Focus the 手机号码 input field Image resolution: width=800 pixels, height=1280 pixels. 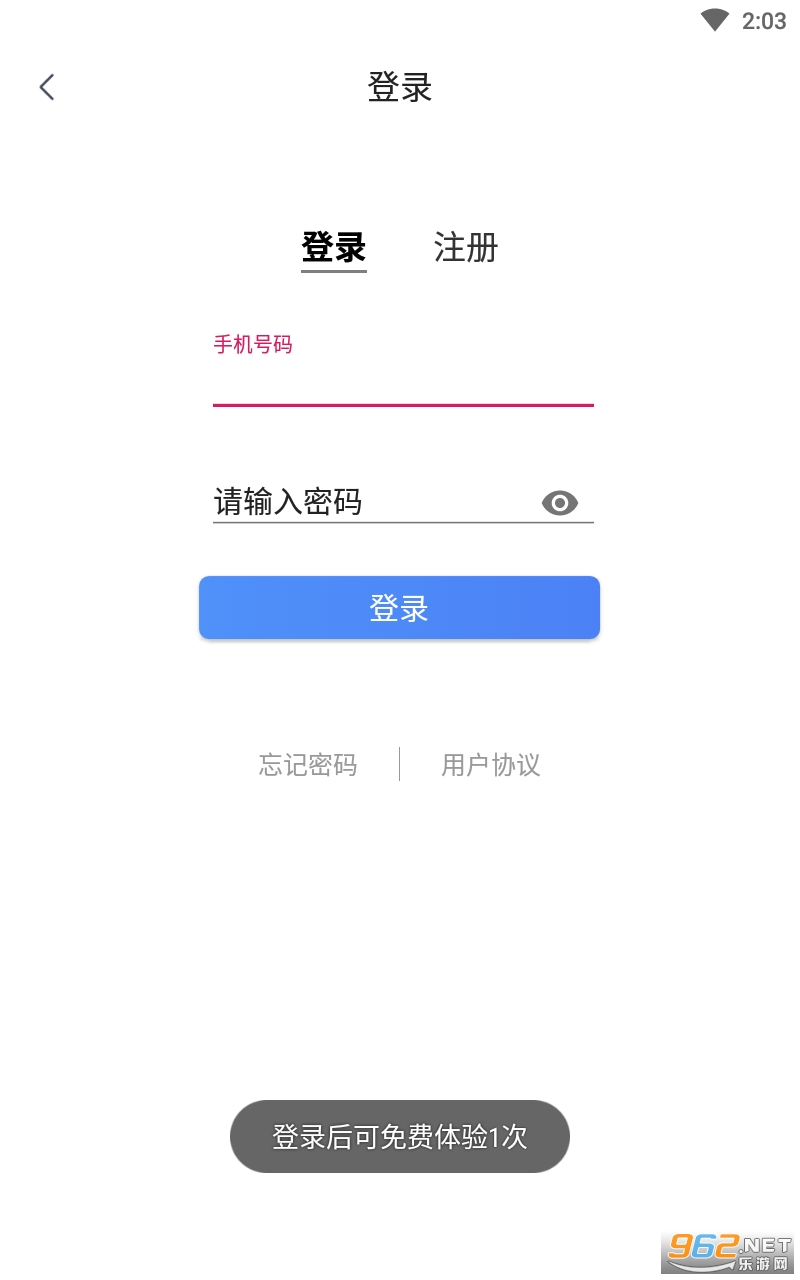pyautogui.click(x=403, y=368)
